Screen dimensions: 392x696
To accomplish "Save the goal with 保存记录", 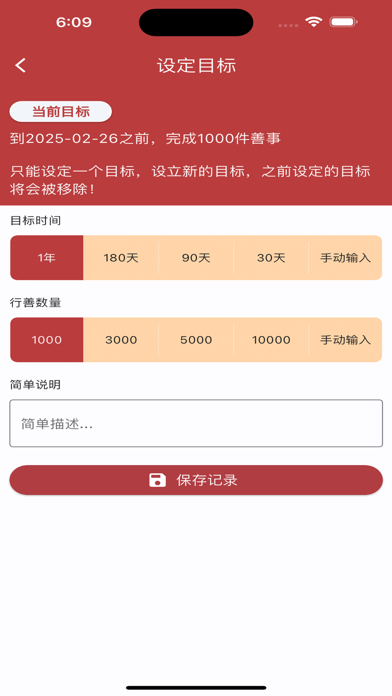I will (x=196, y=480).
